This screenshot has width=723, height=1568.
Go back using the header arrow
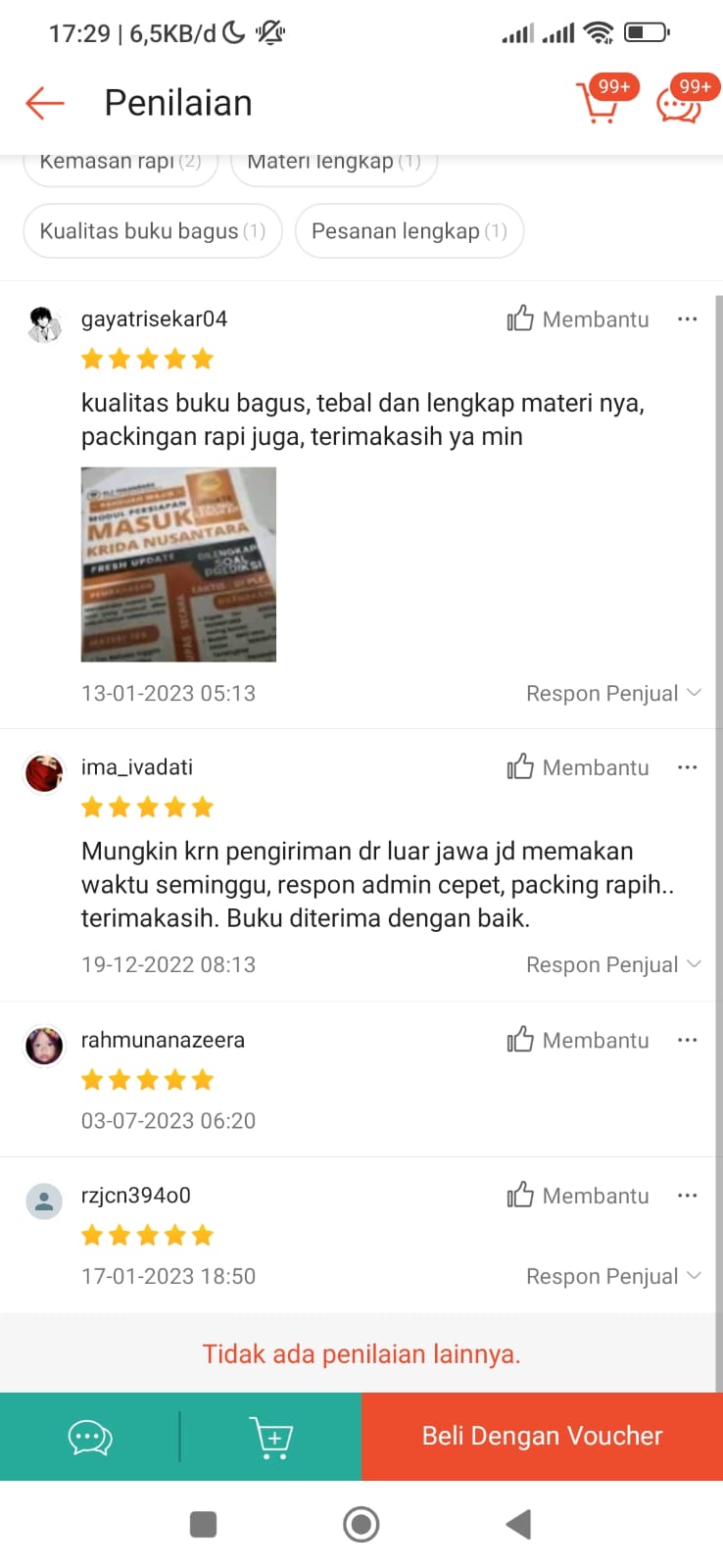click(45, 103)
